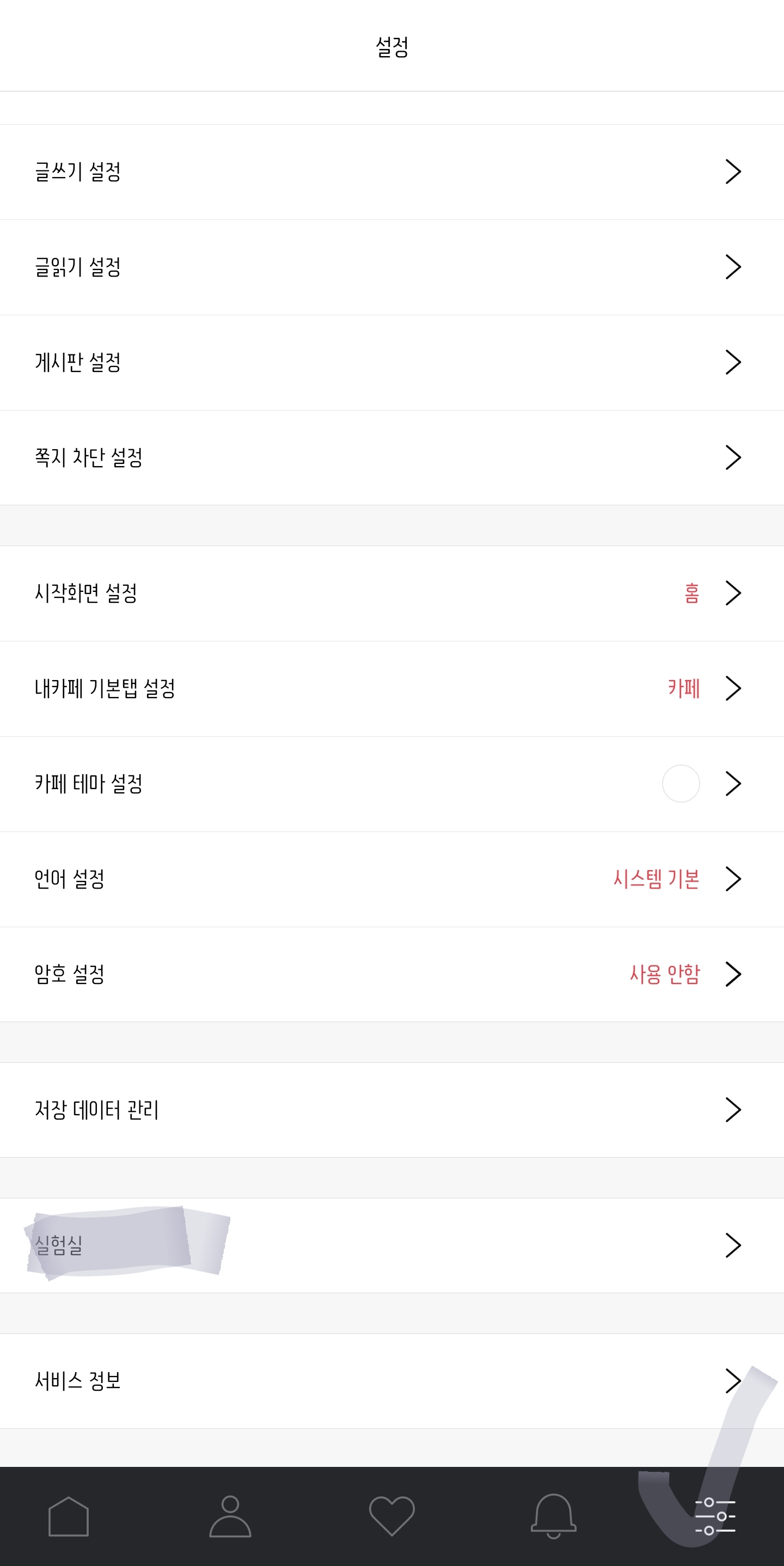
Task: View 서비스 정보
Action: [x=392, y=1381]
